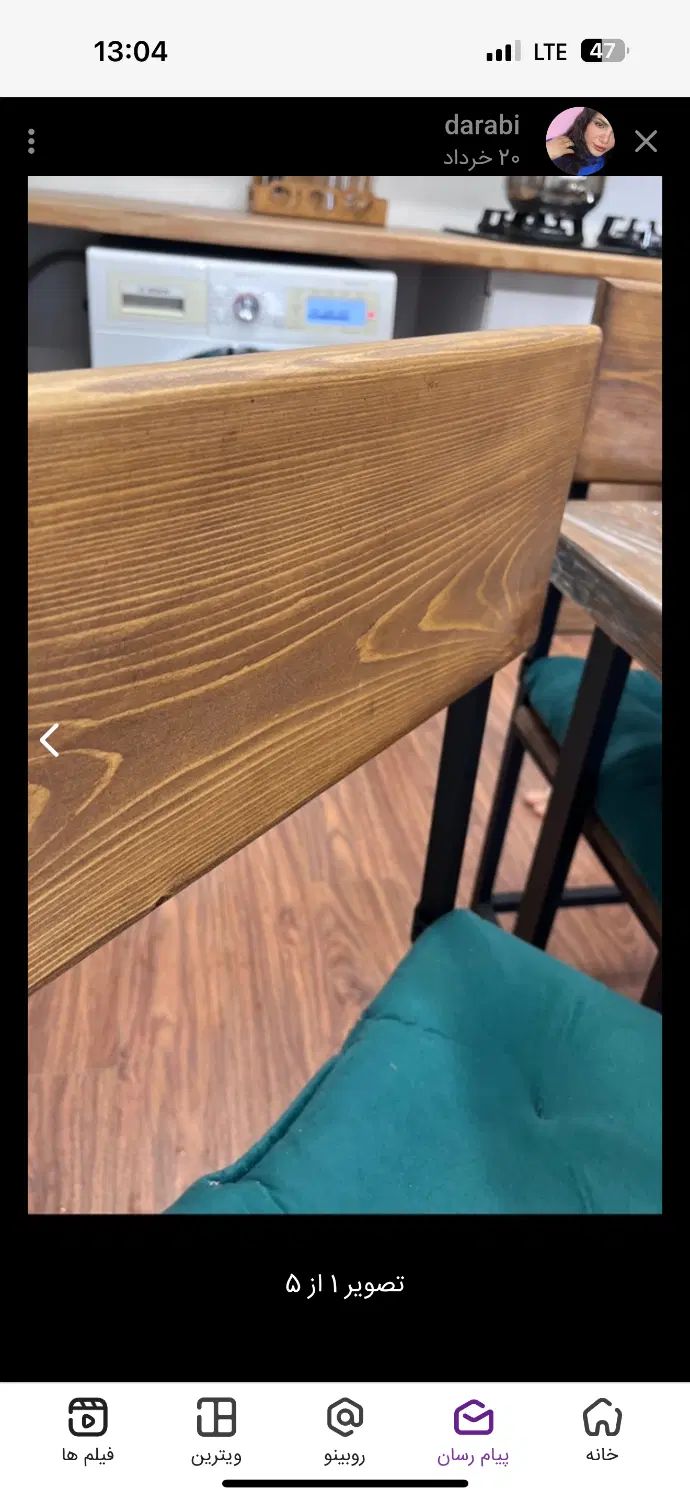Close the image viewer
The width and height of the screenshot is (690, 1500).
(646, 142)
